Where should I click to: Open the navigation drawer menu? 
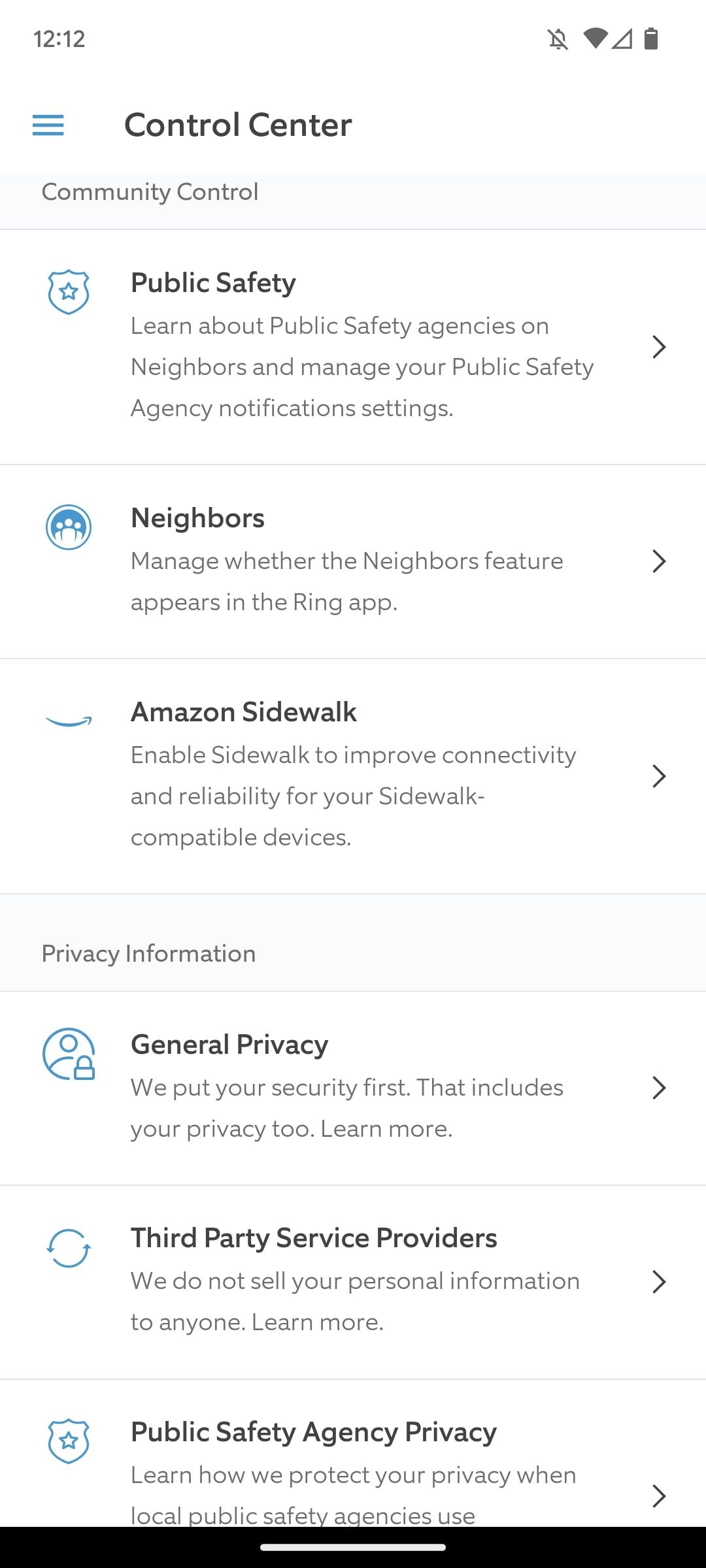(x=48, y=125)
